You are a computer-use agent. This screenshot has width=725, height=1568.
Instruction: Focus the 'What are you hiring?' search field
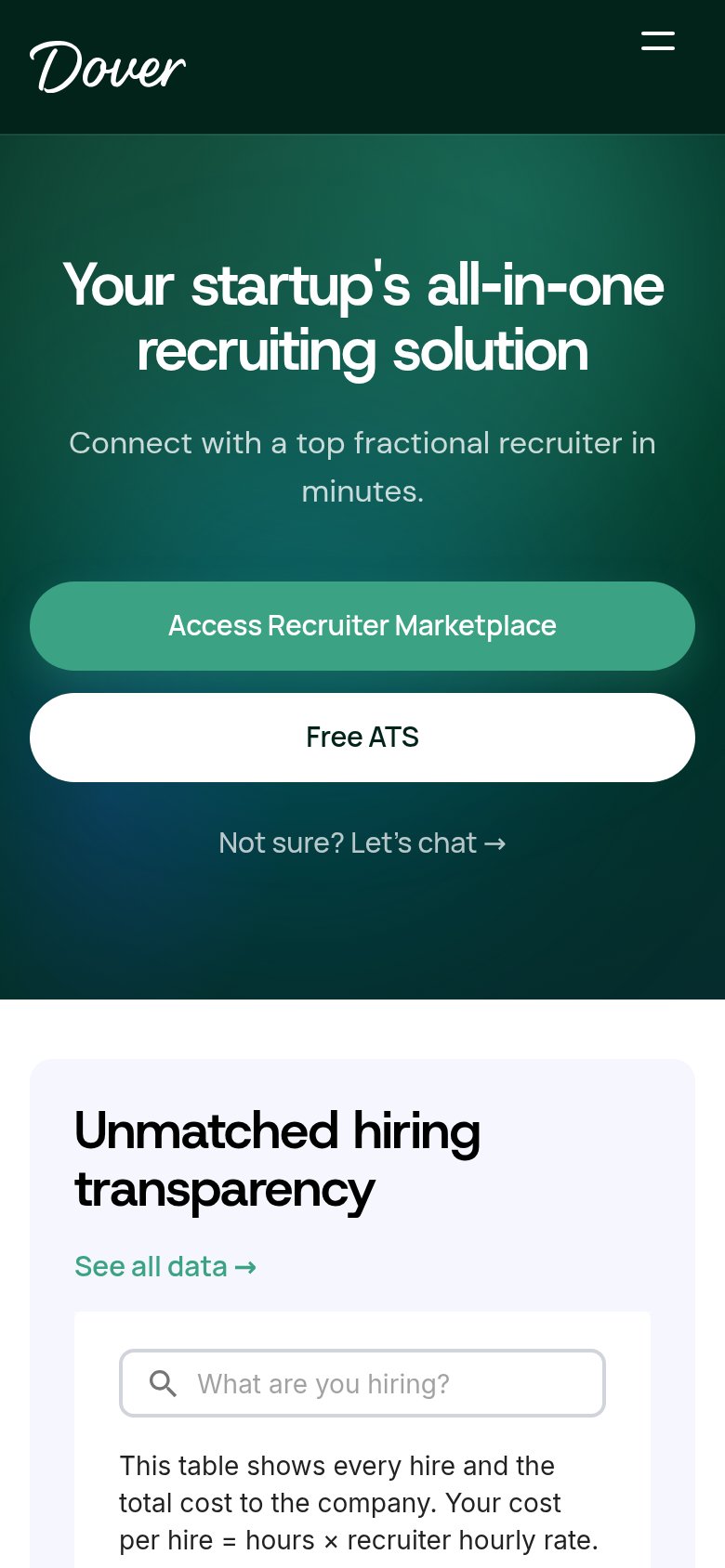(x=362, y=1383)
